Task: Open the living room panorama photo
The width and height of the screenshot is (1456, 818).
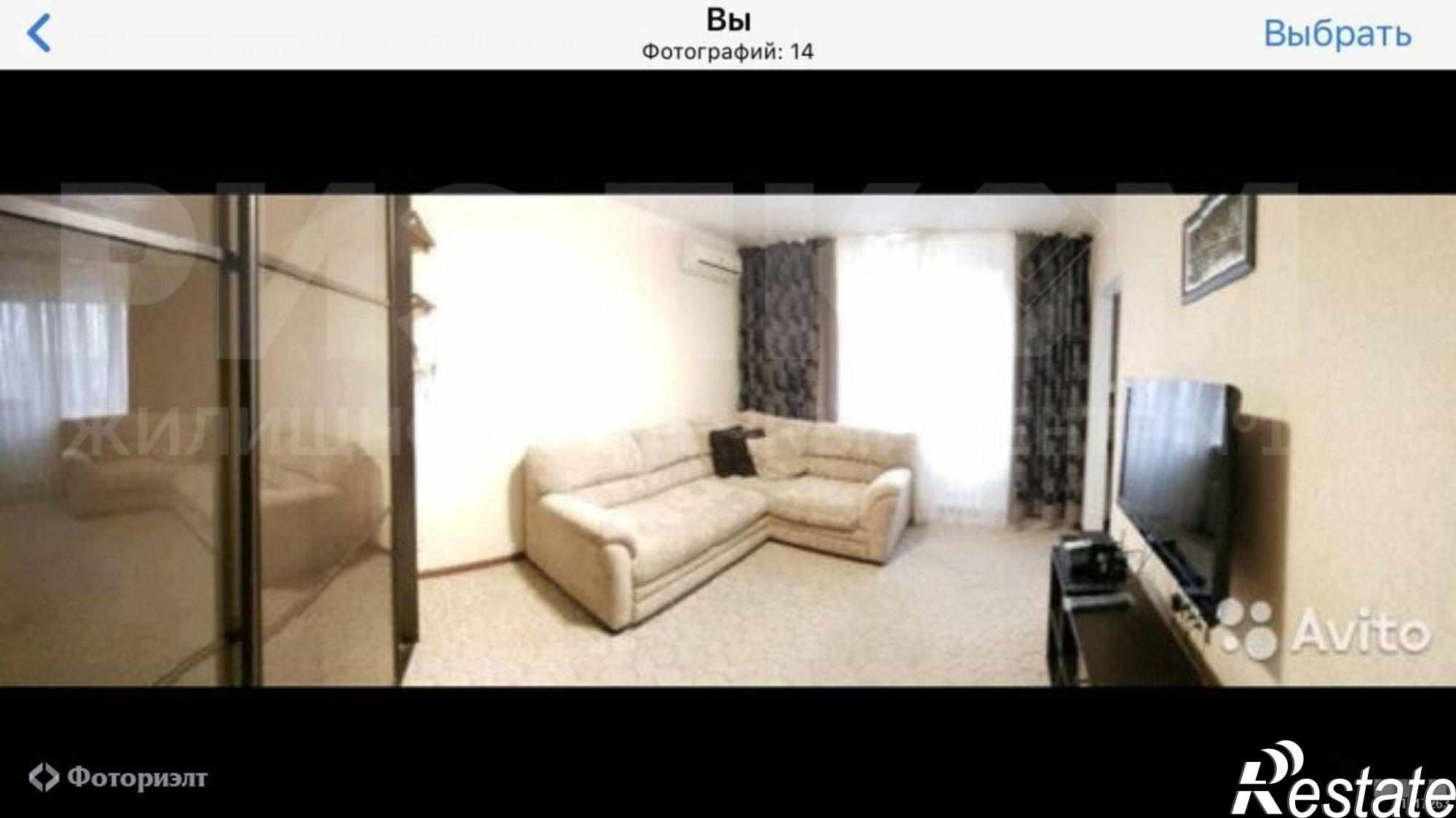Action: pyautogui.click(x=728, y=440)
